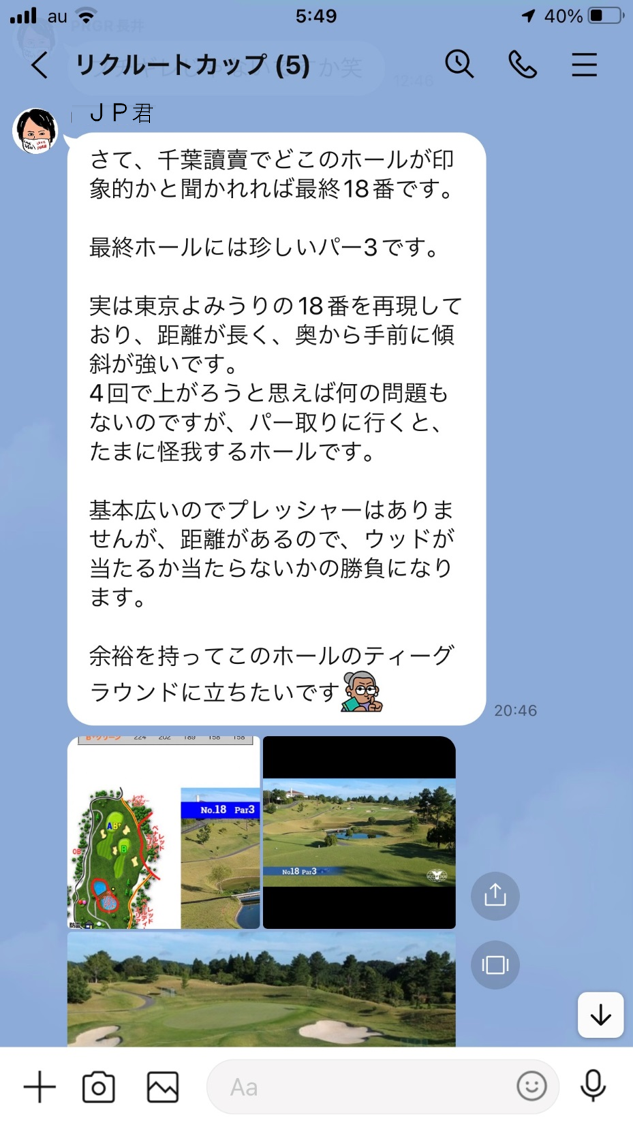This screenshot has width=633, height=1125.
Task: Share the posted photos
Action: click(x=495, y=895)
